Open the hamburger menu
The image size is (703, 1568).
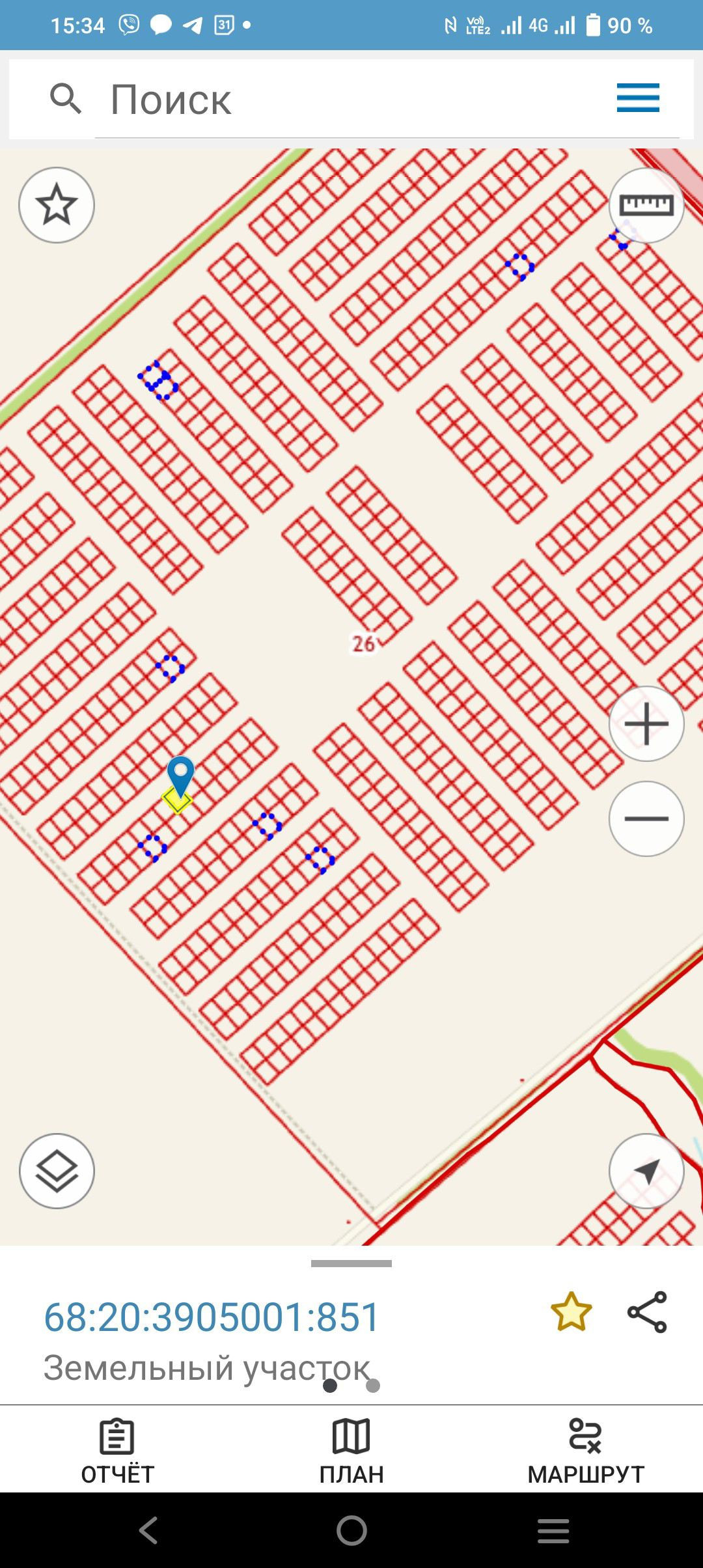pyautogui.click(x=638, y=98)
